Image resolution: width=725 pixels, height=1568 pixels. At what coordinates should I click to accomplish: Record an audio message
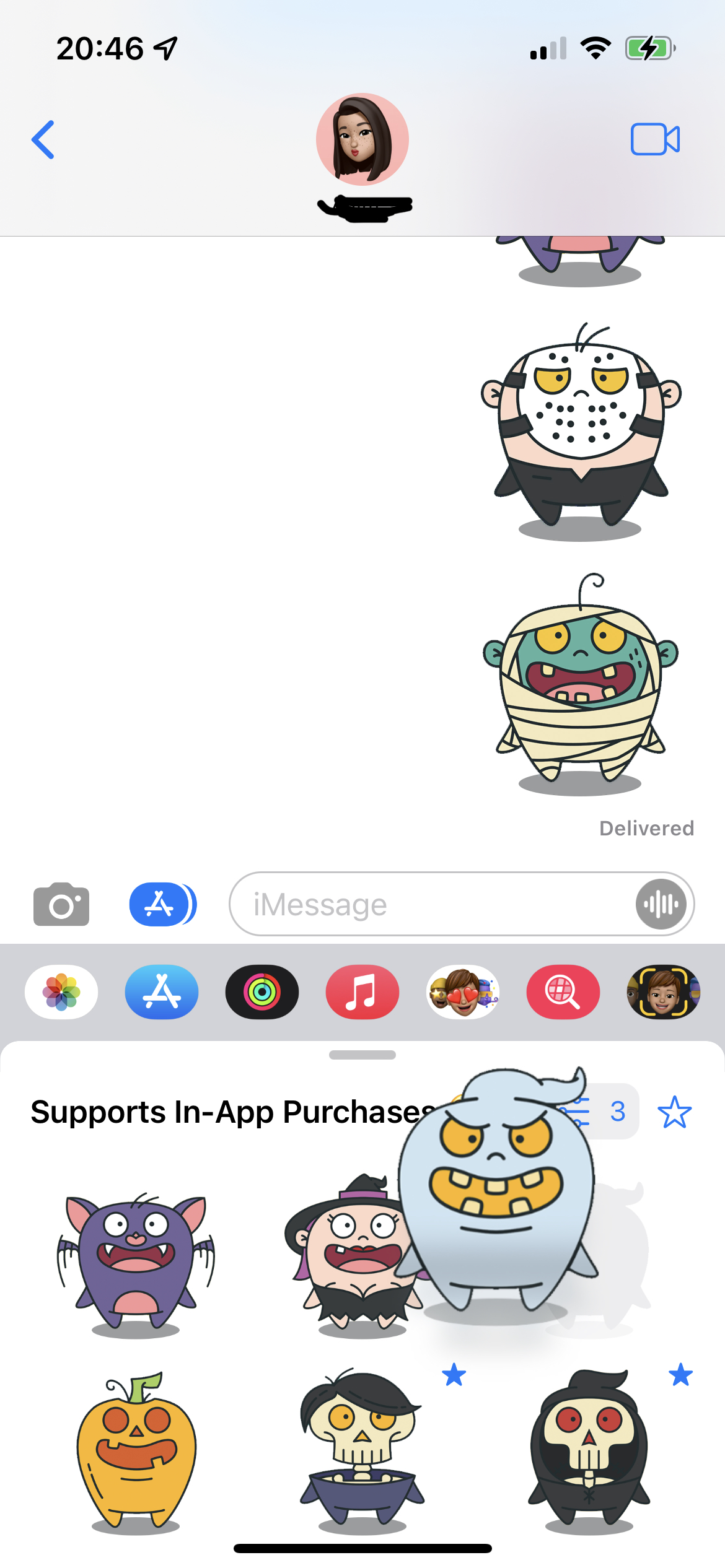click(661, 905)
